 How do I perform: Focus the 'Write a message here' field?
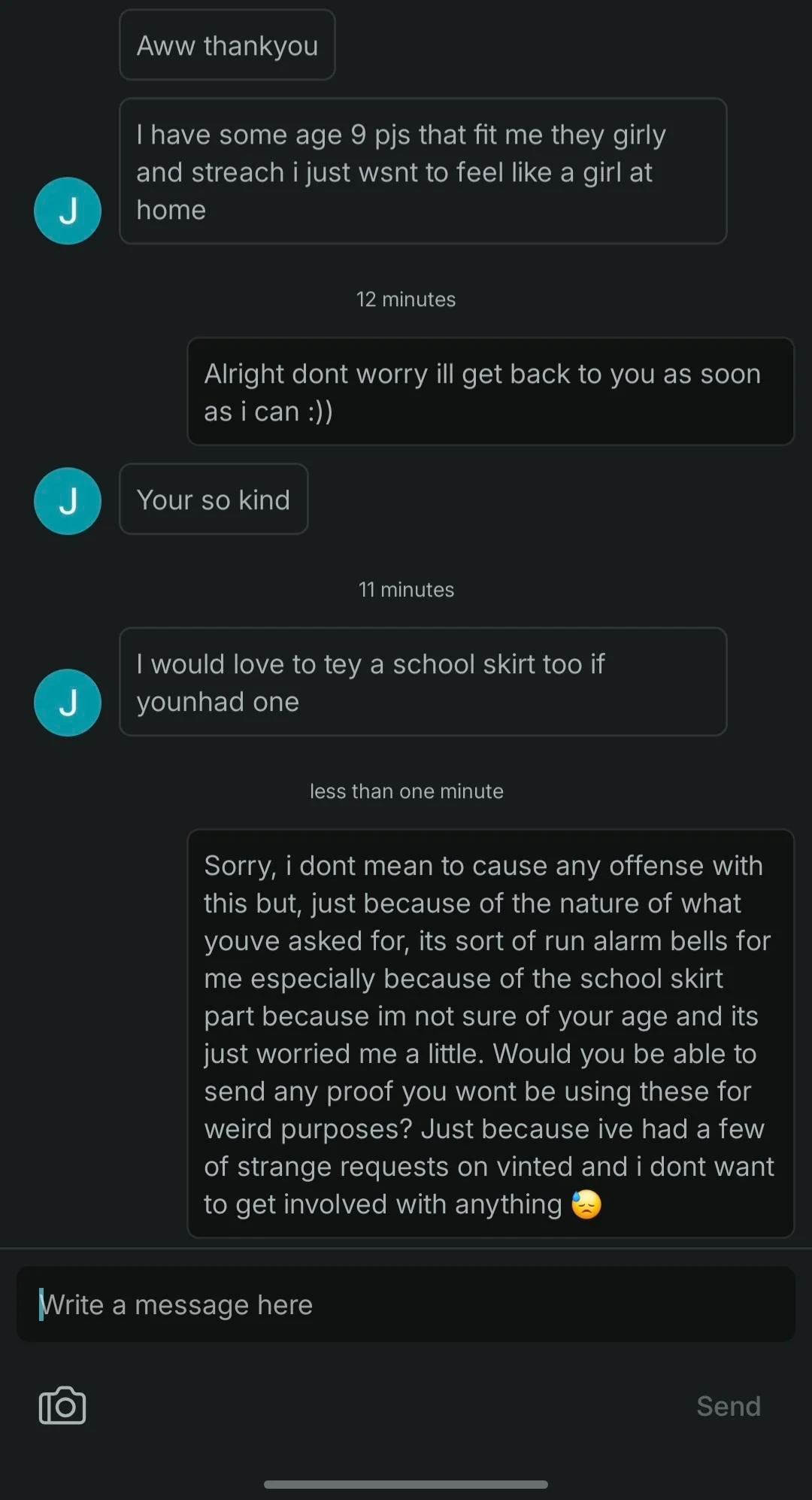[406, 1304]
